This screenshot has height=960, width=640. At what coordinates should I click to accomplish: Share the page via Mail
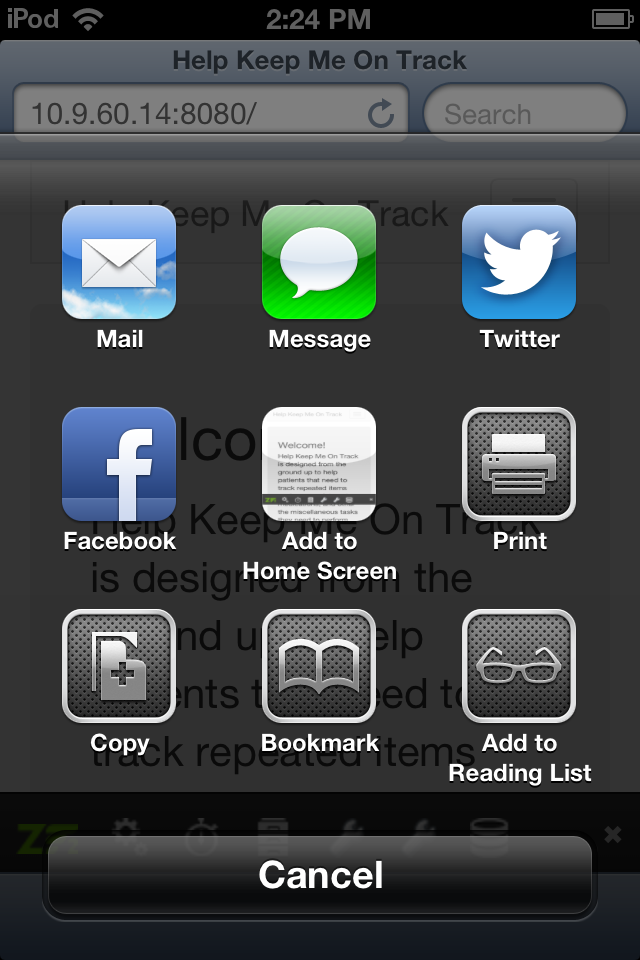click(x=119, y=262)
